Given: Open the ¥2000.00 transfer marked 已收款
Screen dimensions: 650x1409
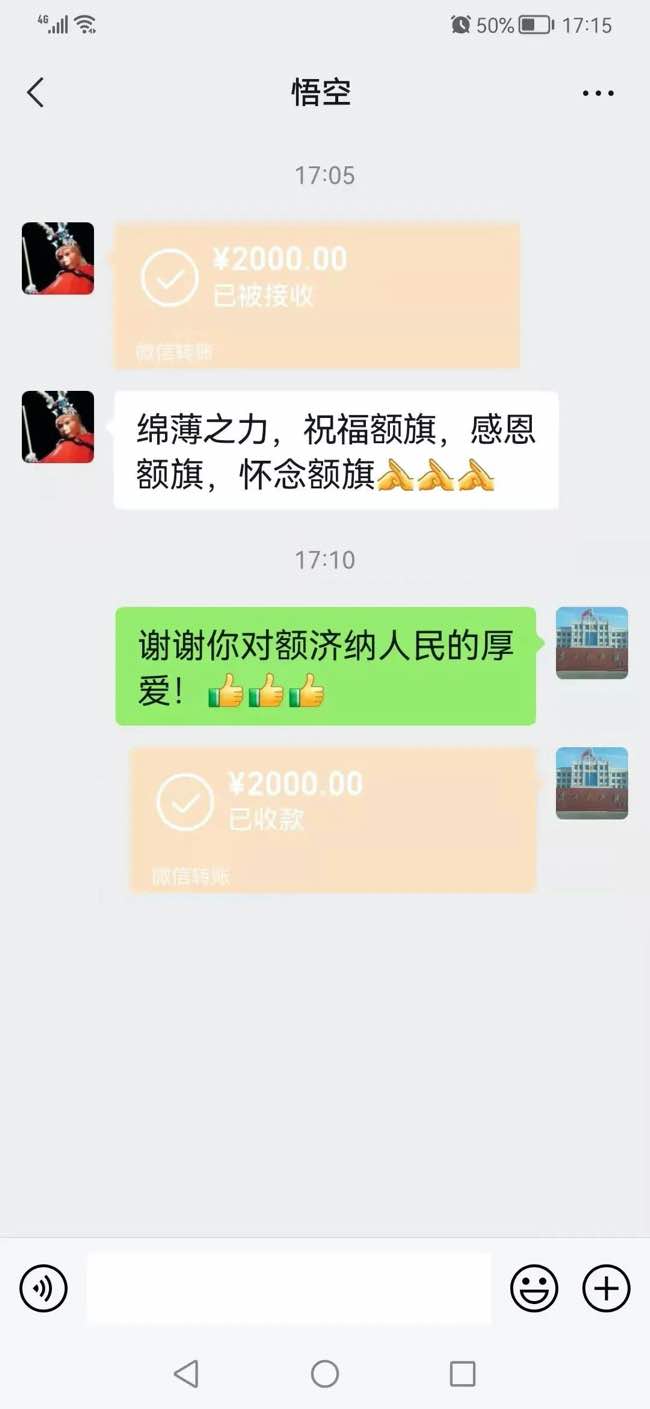Looking at the screenshot, I should 332,819.
